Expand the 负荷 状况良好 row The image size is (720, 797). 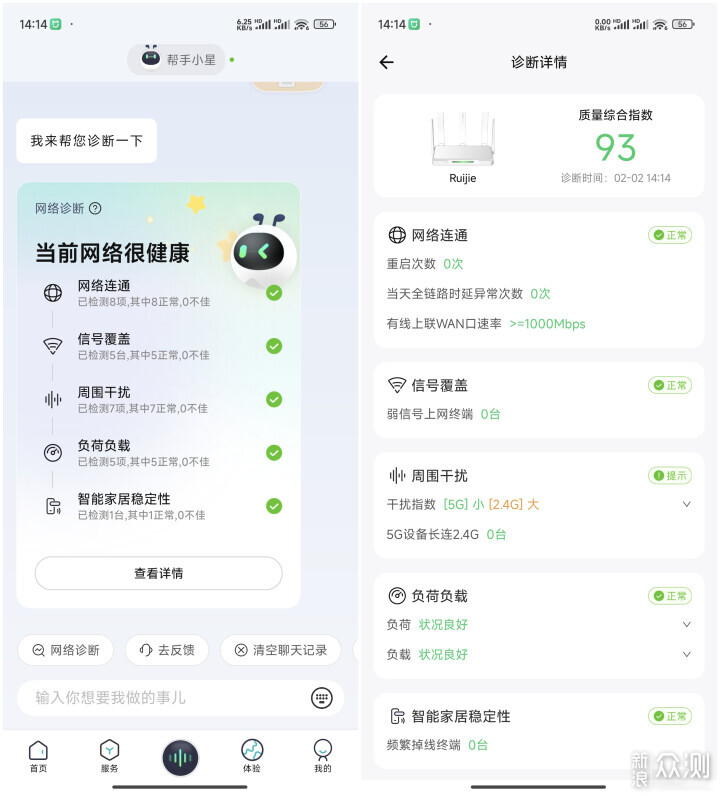(x=686, y=624)
